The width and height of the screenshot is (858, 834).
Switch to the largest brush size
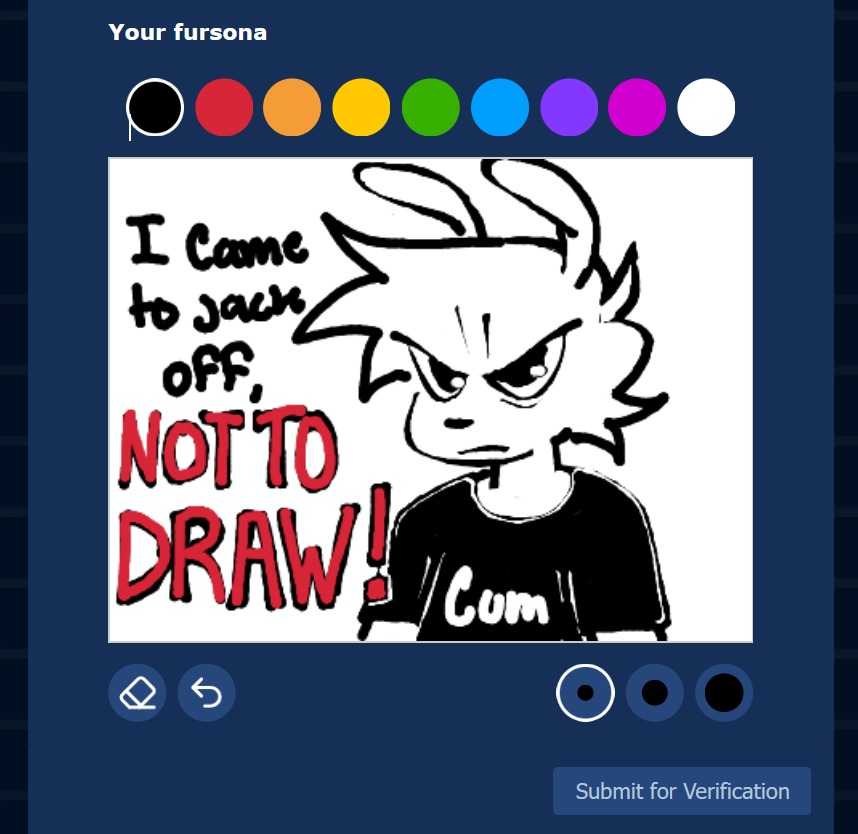(724, 692)
